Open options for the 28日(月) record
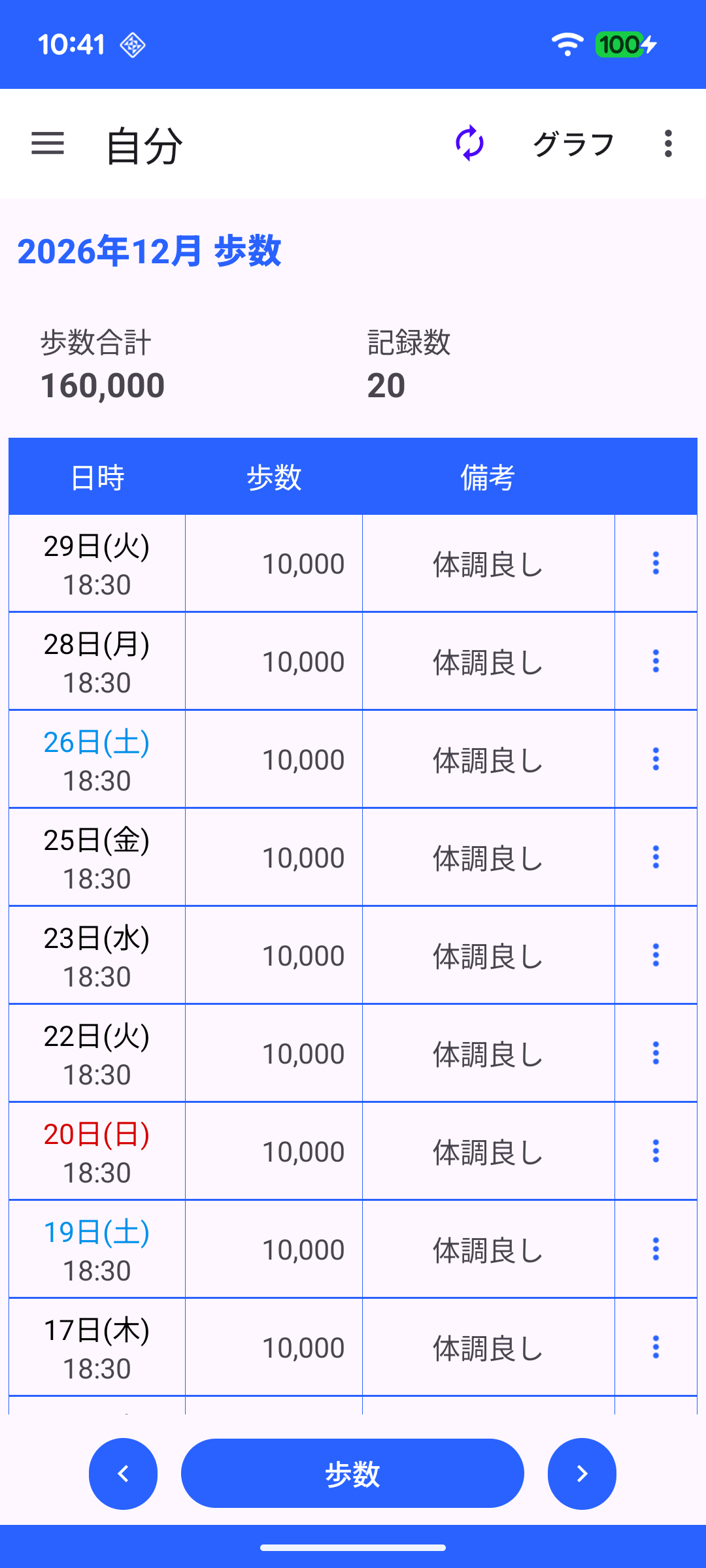The image size is (706, 1568). click(x=656, y=661)
